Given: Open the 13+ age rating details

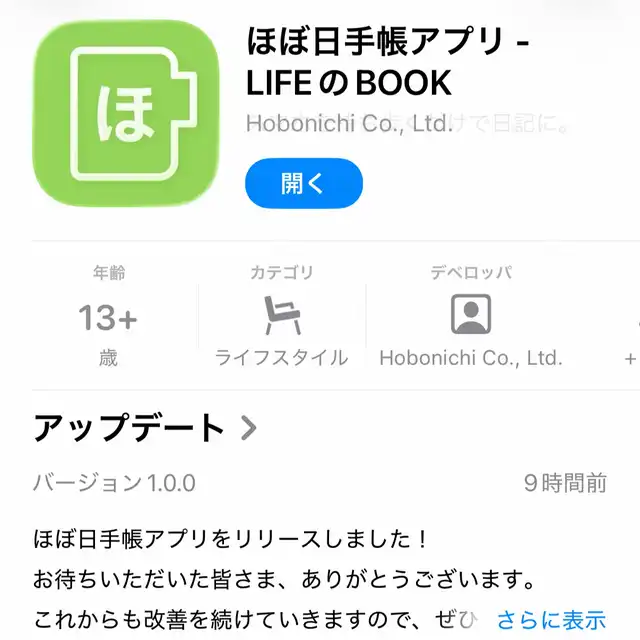Looking at the screenshot, I should (x=108, y=318).
